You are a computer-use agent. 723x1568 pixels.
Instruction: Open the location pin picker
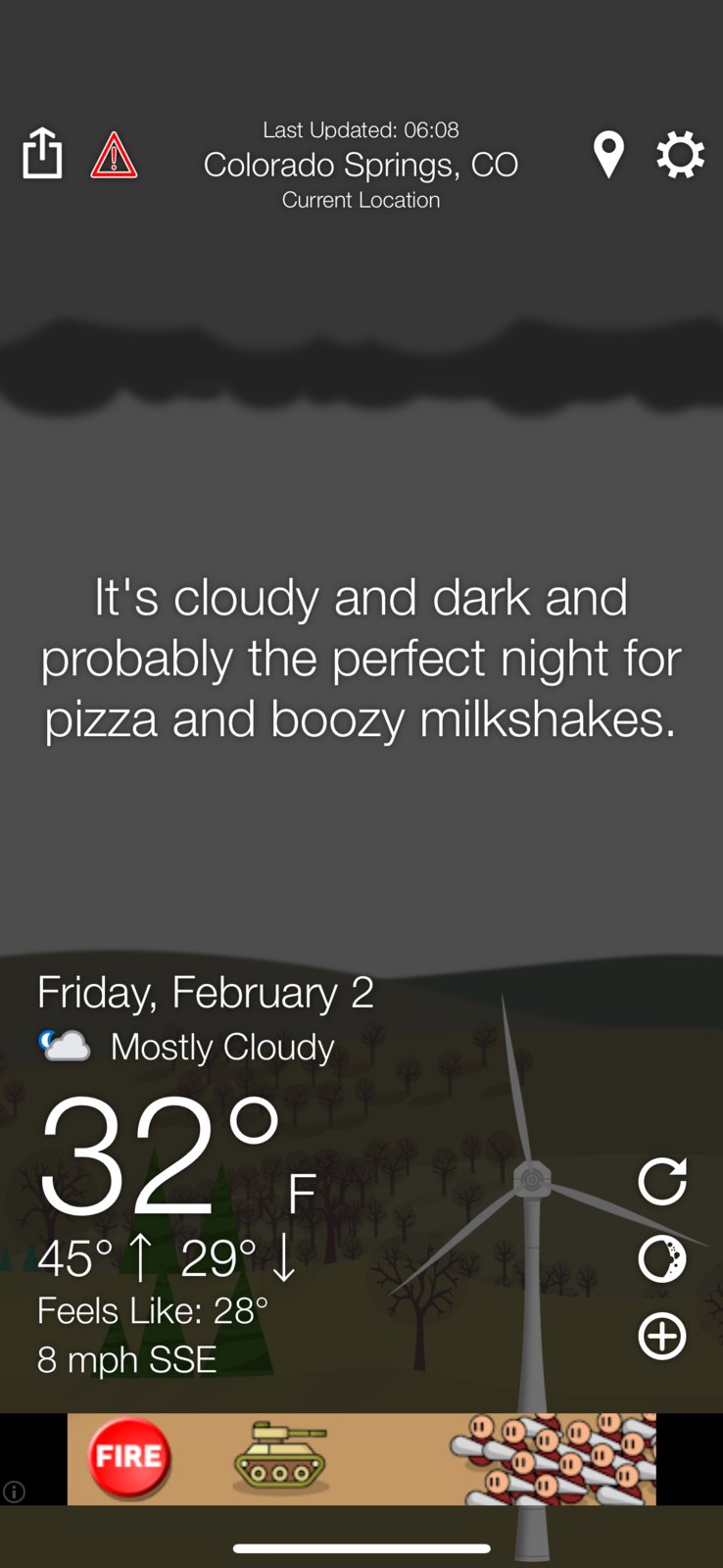click(x=608, y=155)
